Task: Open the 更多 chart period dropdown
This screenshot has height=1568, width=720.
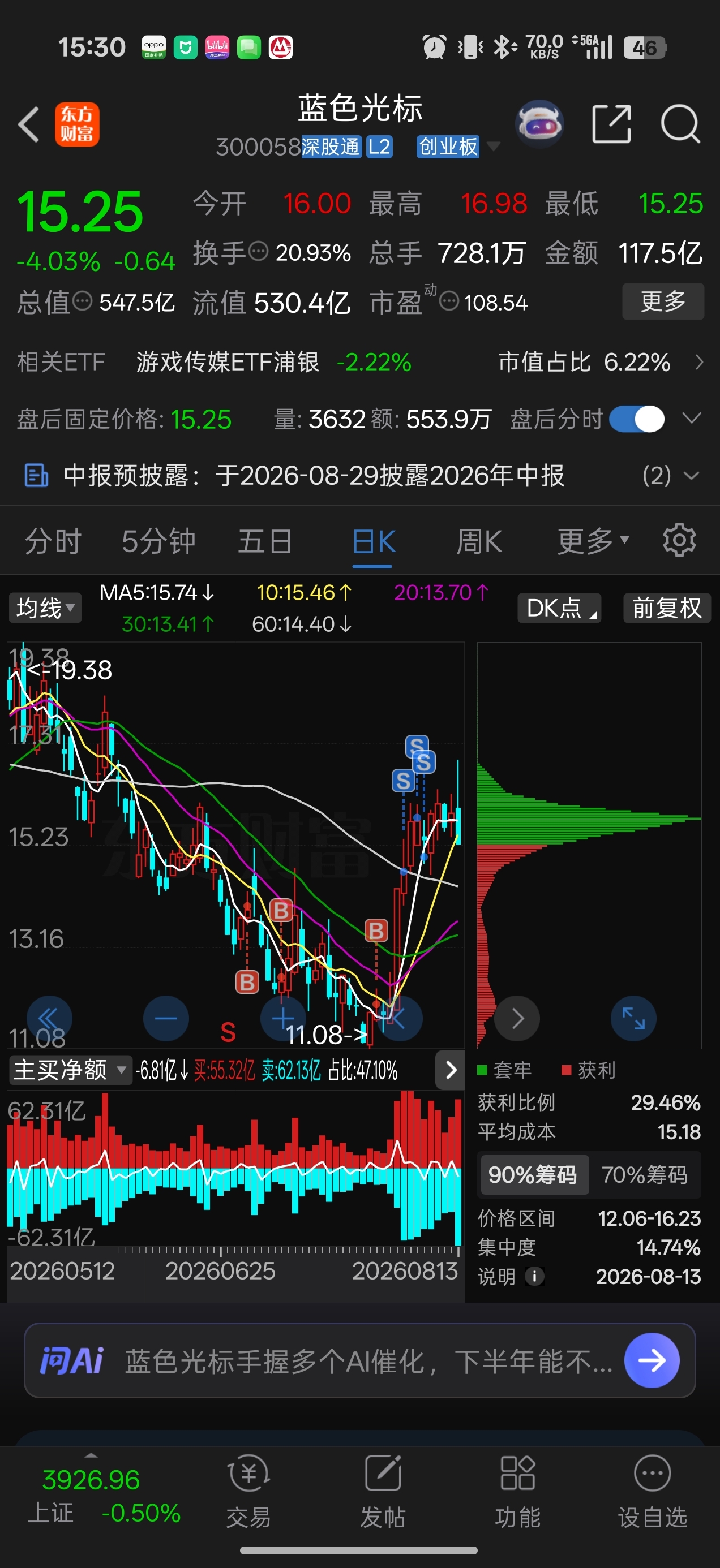Action: (593, 541)
